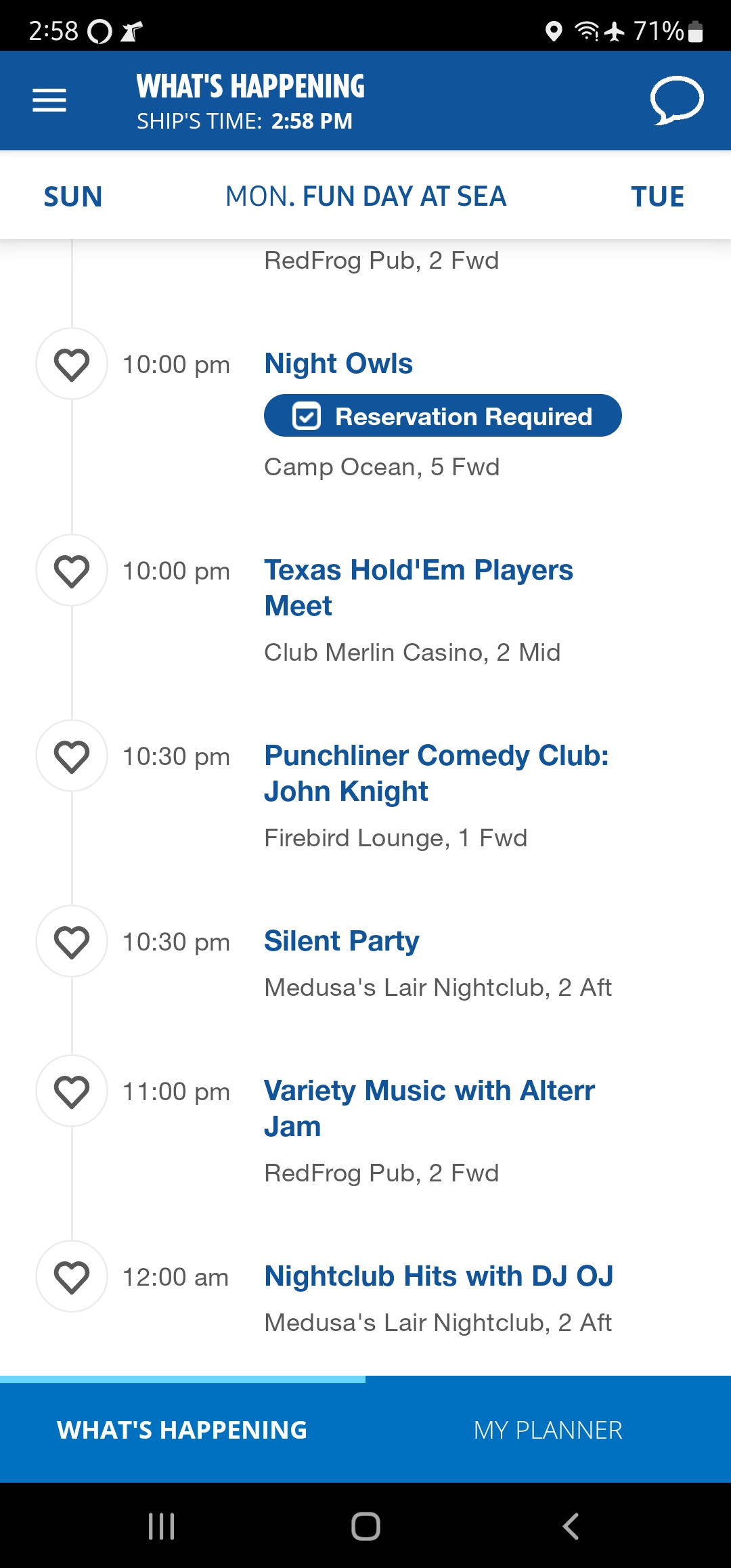Tap the Reservation Required badge
The width and height of the screenshot is (731, 1568).
(443, 416)
